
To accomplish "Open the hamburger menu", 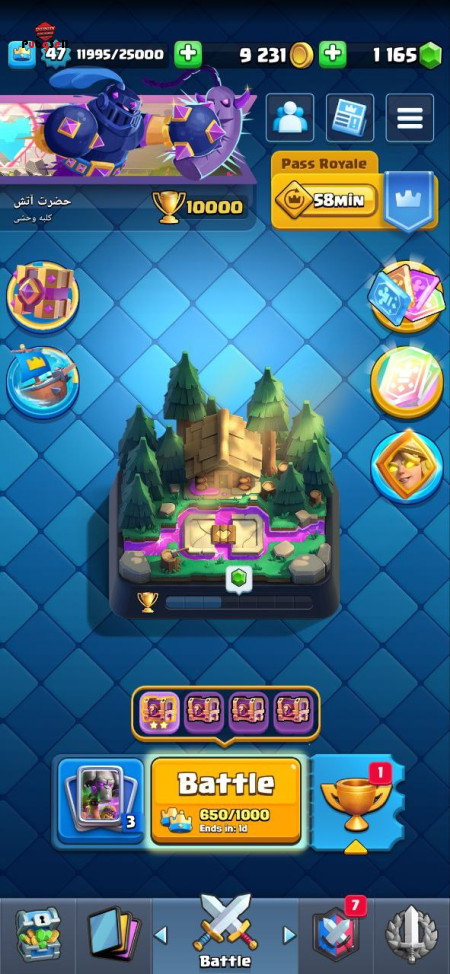I will 410,117.
